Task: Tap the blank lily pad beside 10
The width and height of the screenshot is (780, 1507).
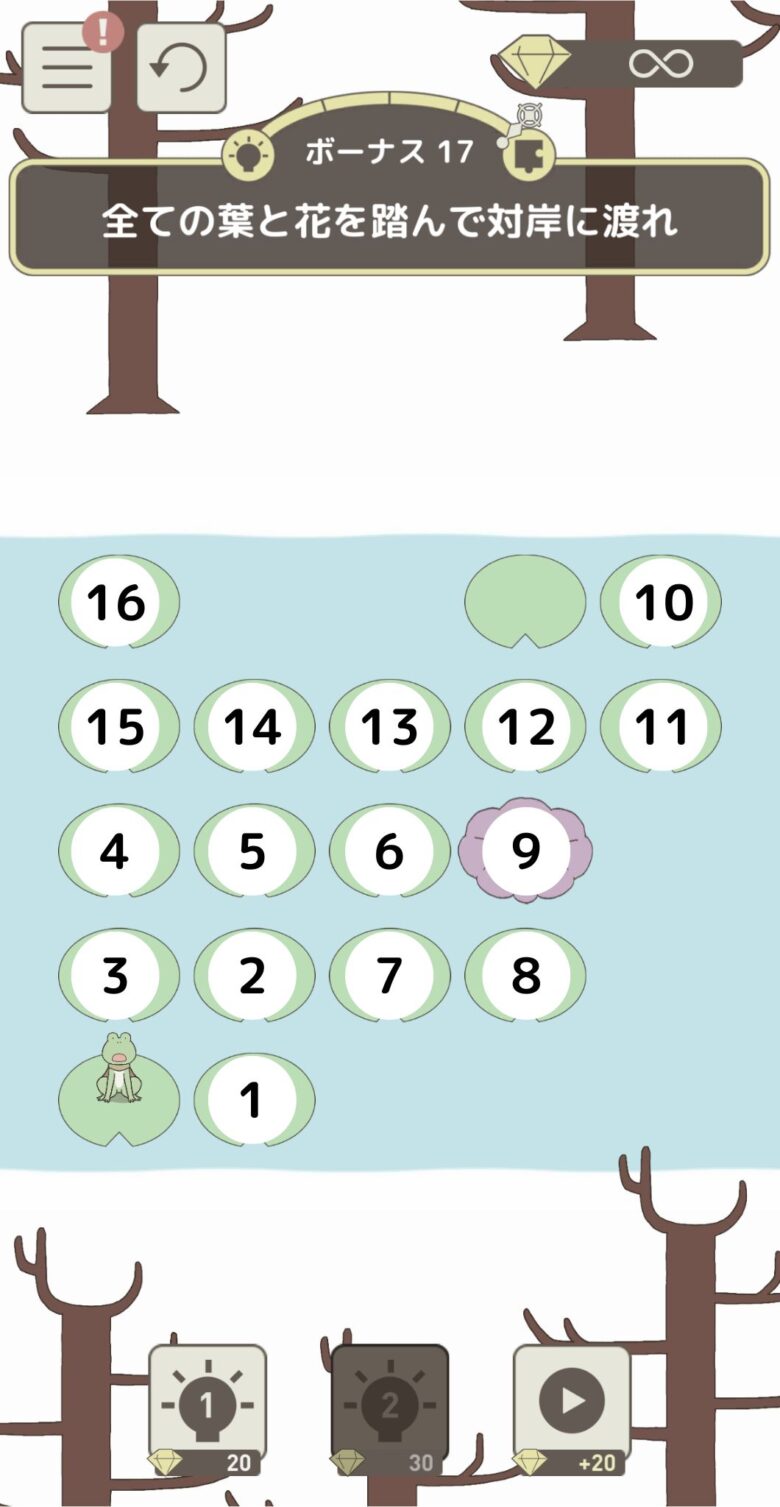Action: (525, 600)
